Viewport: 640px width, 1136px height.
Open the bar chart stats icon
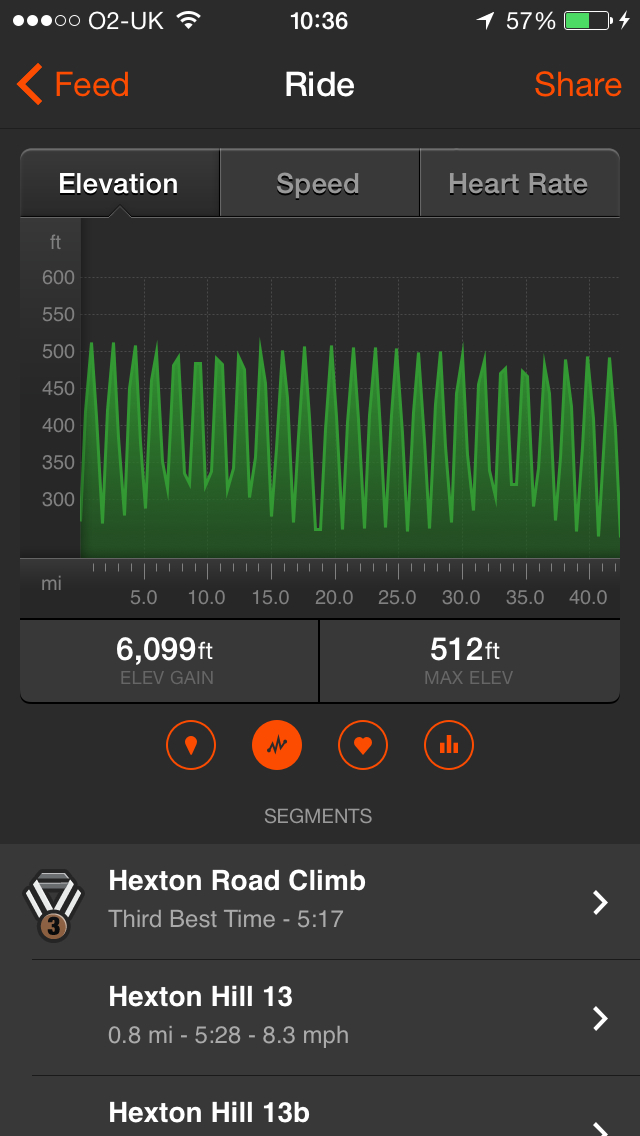tap(449, 745)
